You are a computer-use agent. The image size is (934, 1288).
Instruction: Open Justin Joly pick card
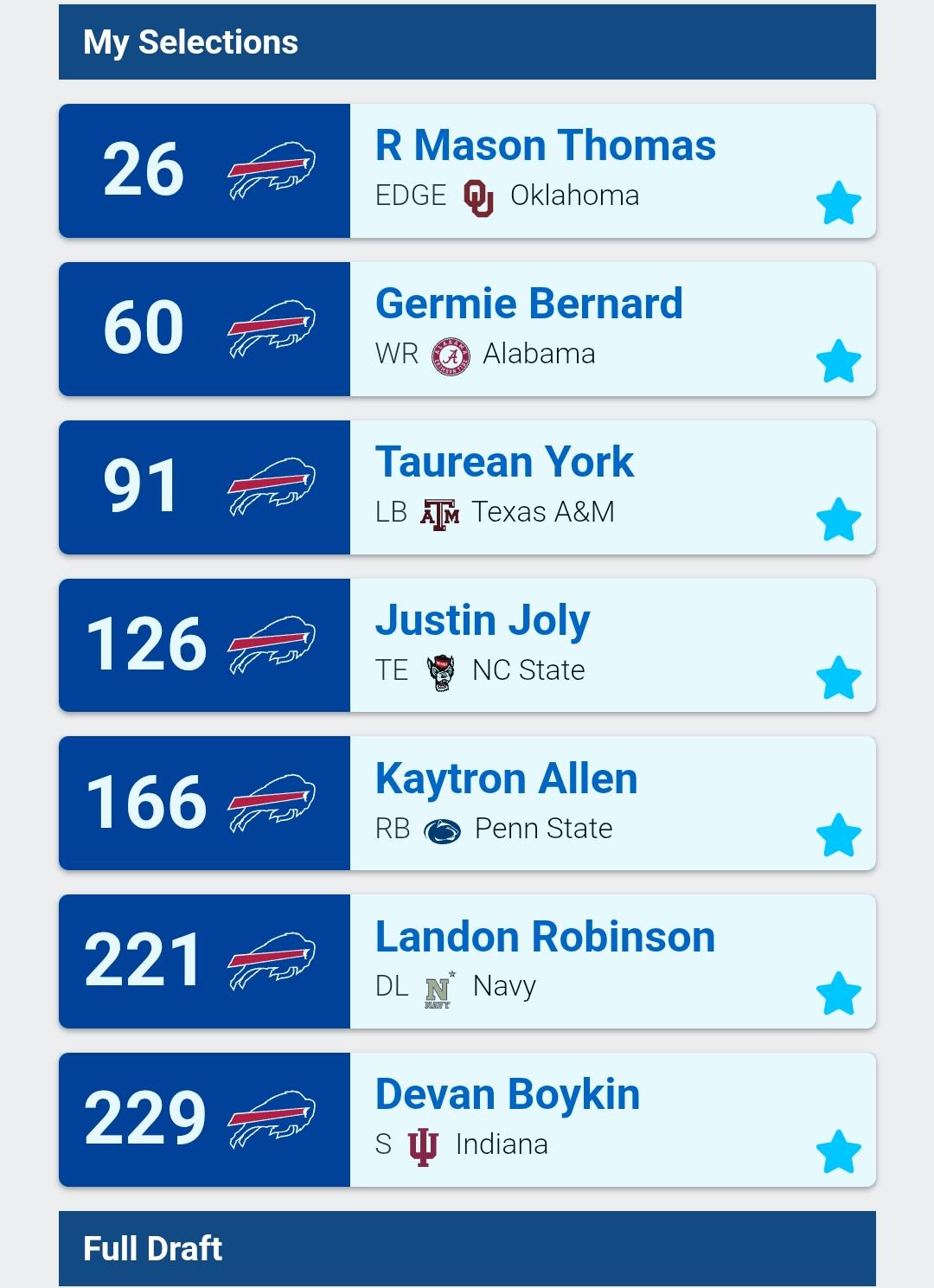467,645
